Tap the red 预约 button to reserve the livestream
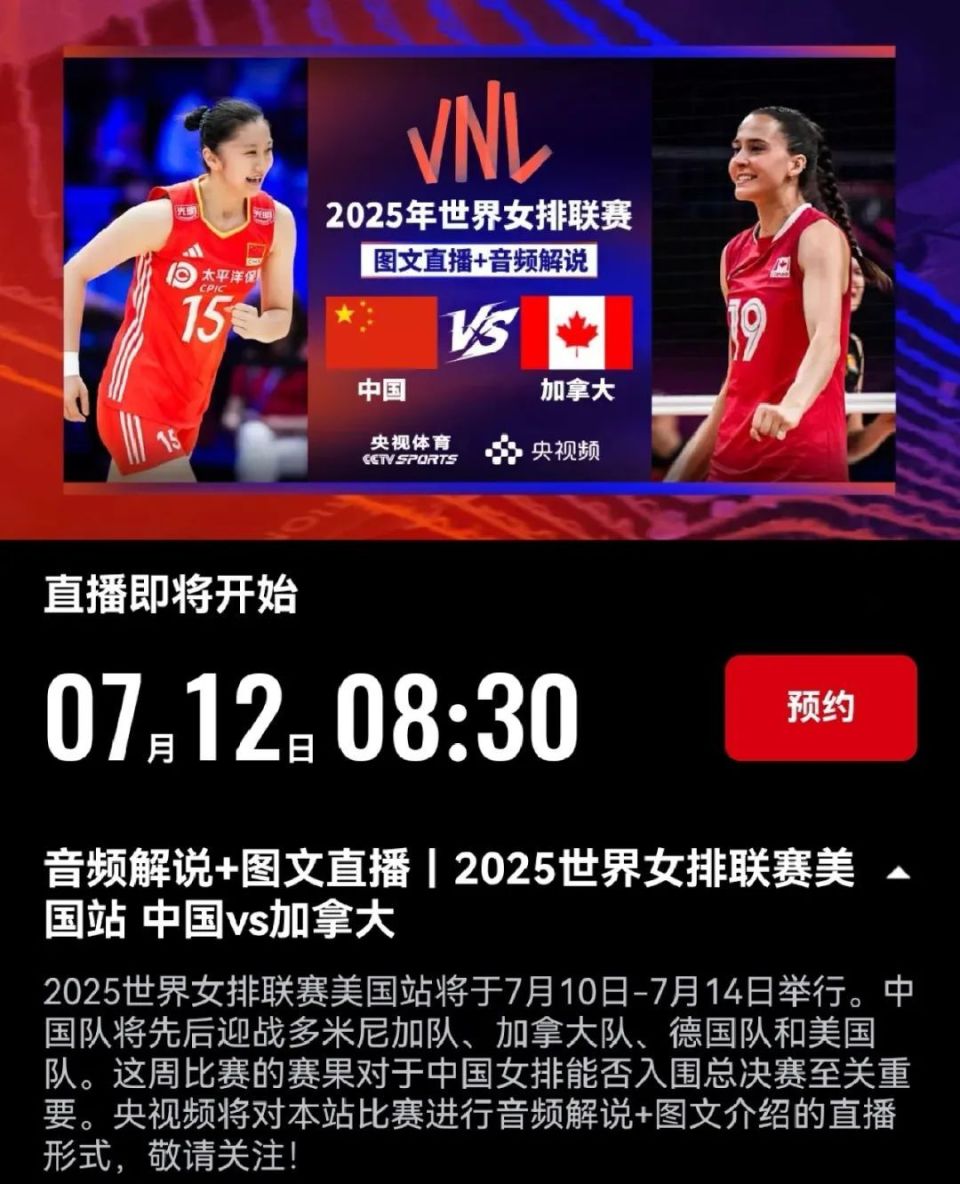This screenshot has height=1184, width=960. (x=820, y=708)
